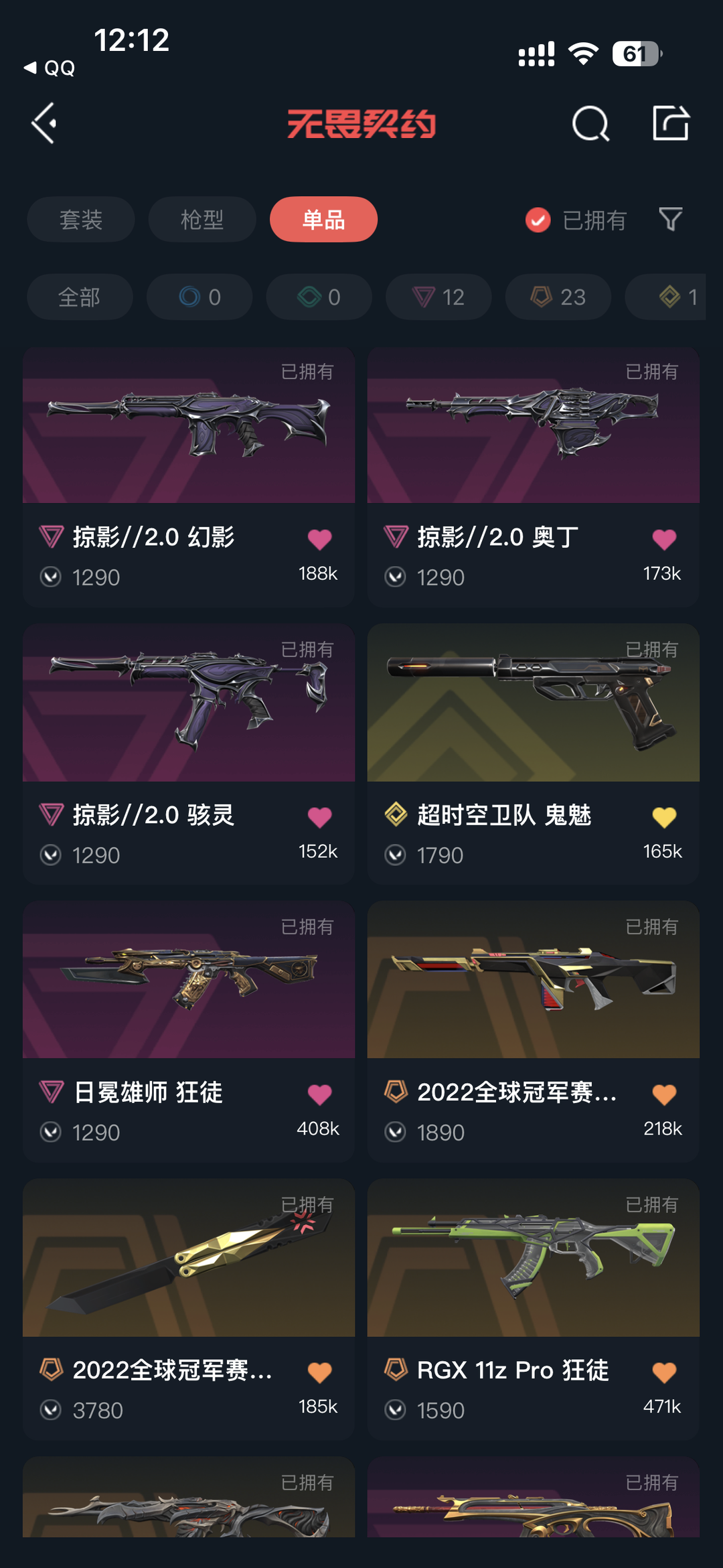
Task: Return to QQ via status bar link
Action: pyautogui.click(x=50, y=68)
